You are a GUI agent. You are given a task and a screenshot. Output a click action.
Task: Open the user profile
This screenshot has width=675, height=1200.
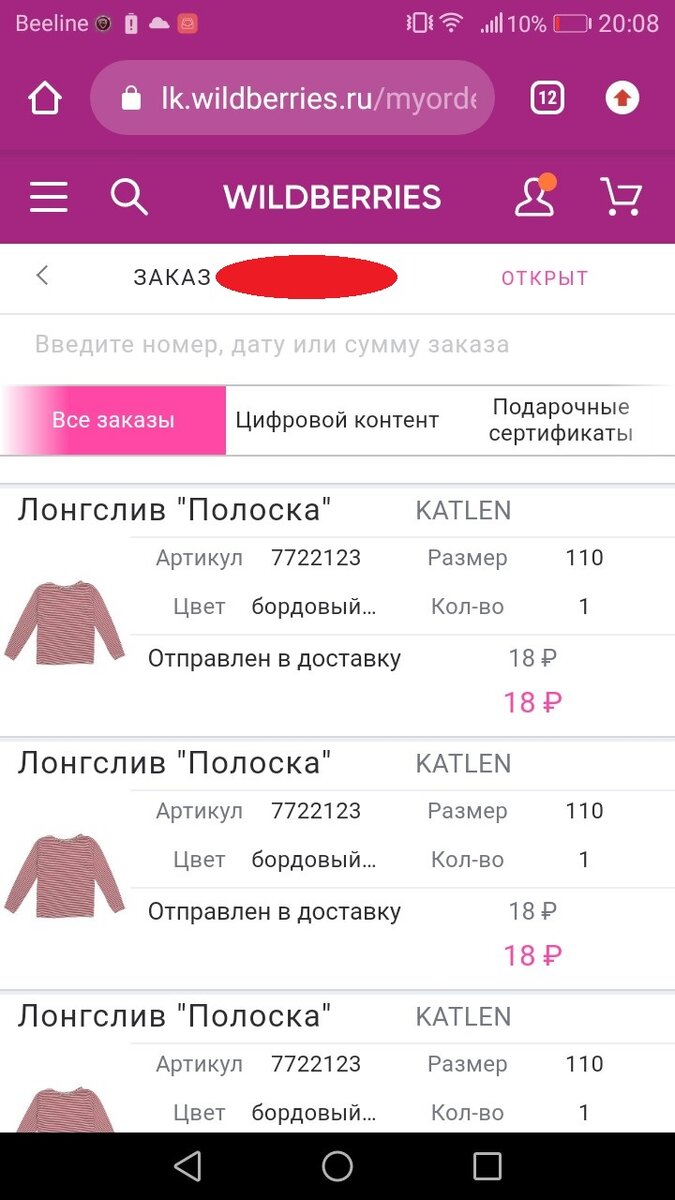click(x=535, y=197)
